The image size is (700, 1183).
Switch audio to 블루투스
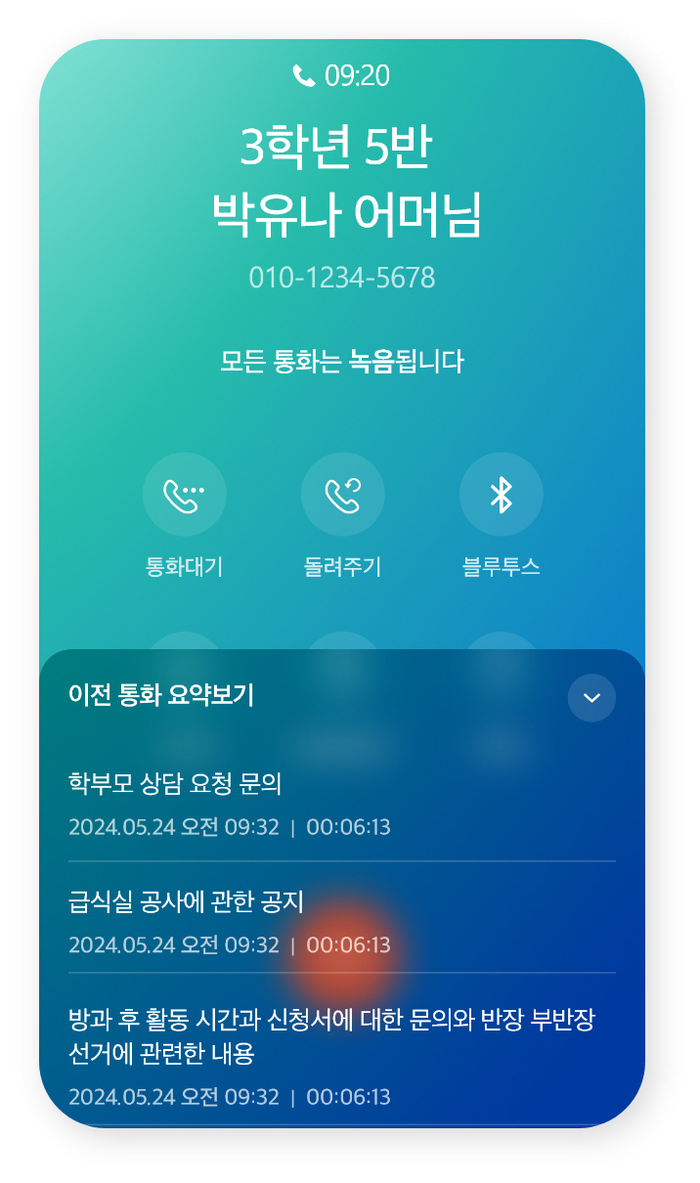pos(501,495)
